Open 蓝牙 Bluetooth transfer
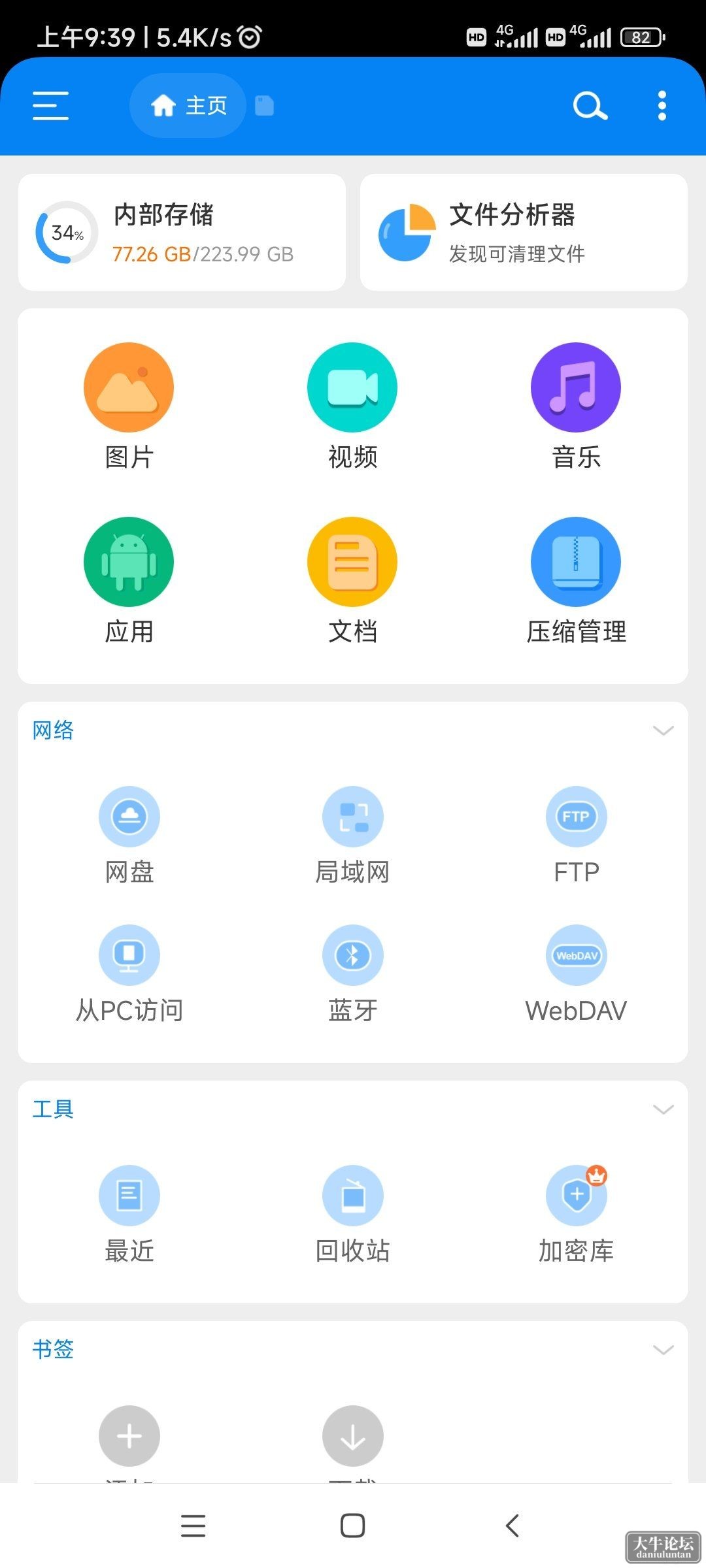The image size is (706, 1568). click(352, 974)
